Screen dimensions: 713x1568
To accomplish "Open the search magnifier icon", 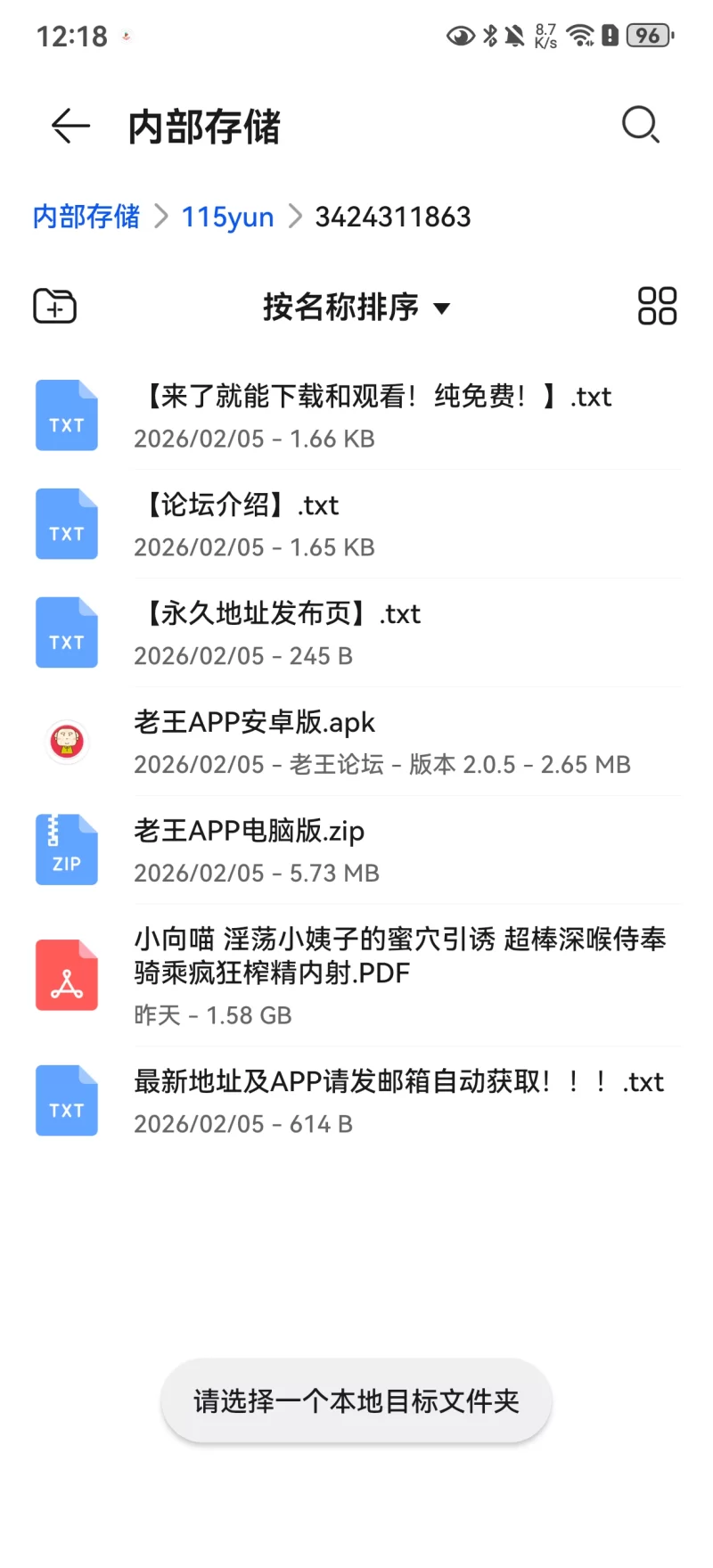I will (x=640, y=125).
